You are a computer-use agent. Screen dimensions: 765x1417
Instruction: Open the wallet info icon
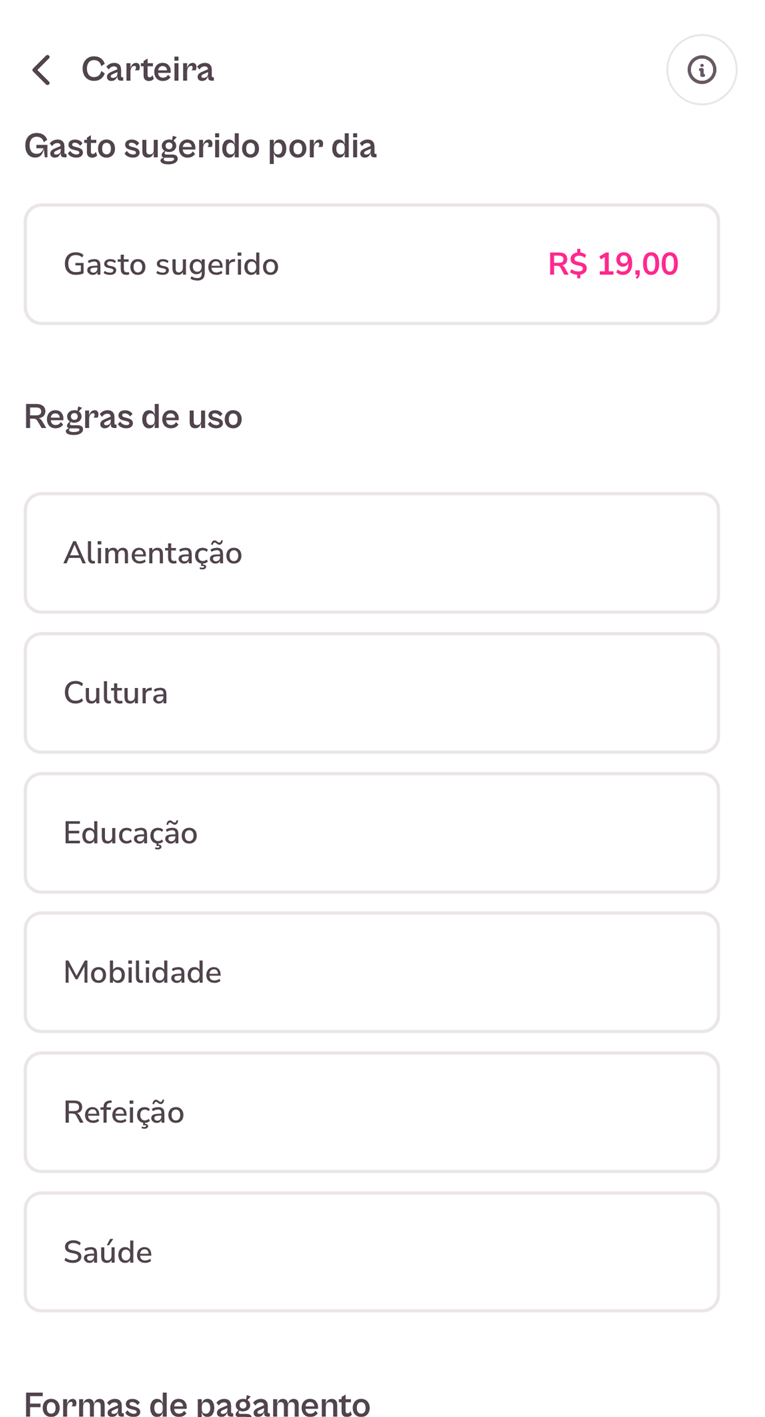point(701,70)
